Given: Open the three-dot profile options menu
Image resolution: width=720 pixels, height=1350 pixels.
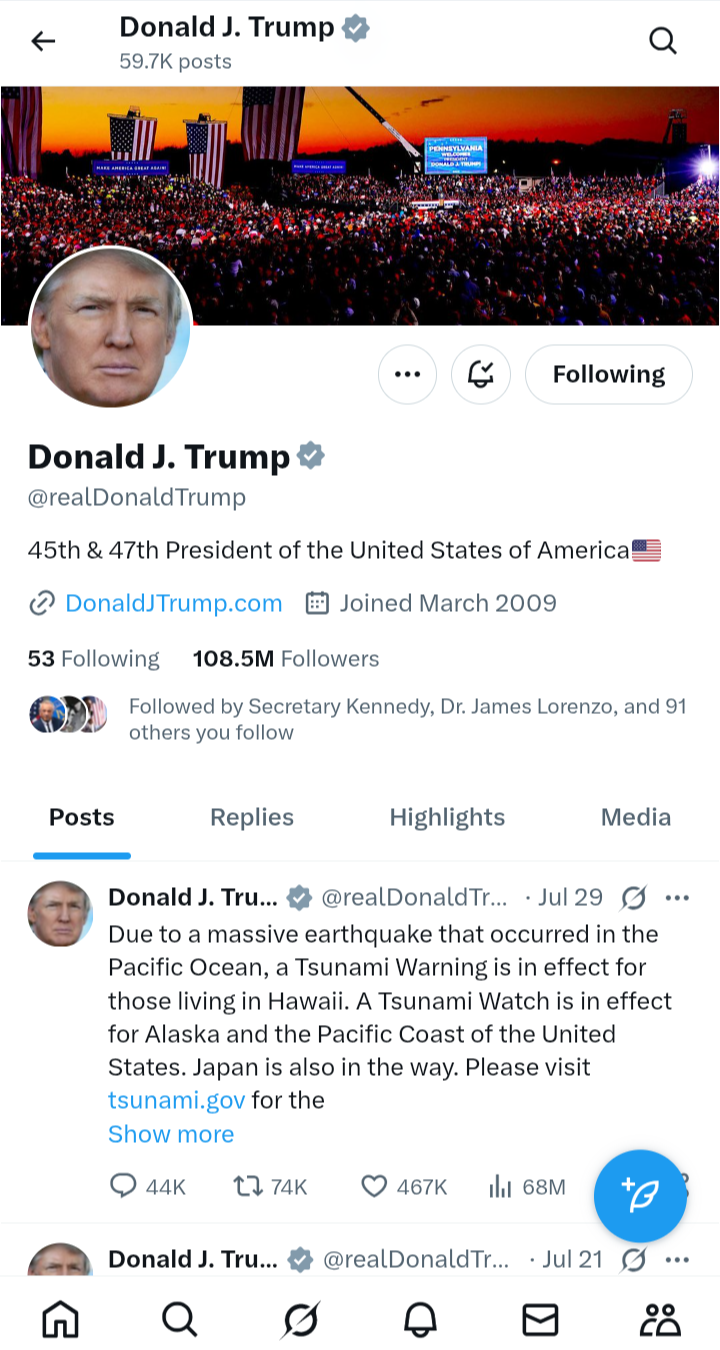Looking at the screenshot, I should pos(407,374).
